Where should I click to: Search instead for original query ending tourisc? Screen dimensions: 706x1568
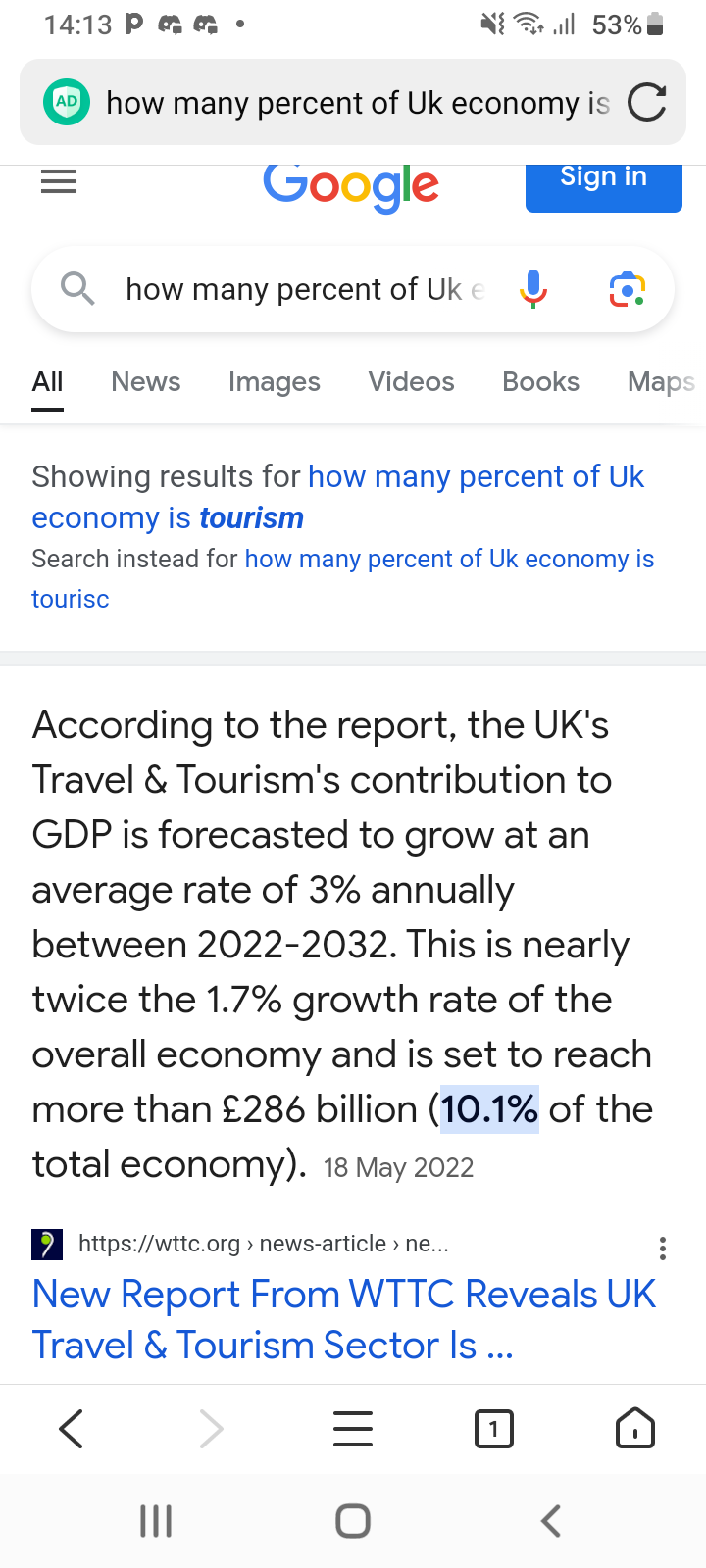coord(343,578)
